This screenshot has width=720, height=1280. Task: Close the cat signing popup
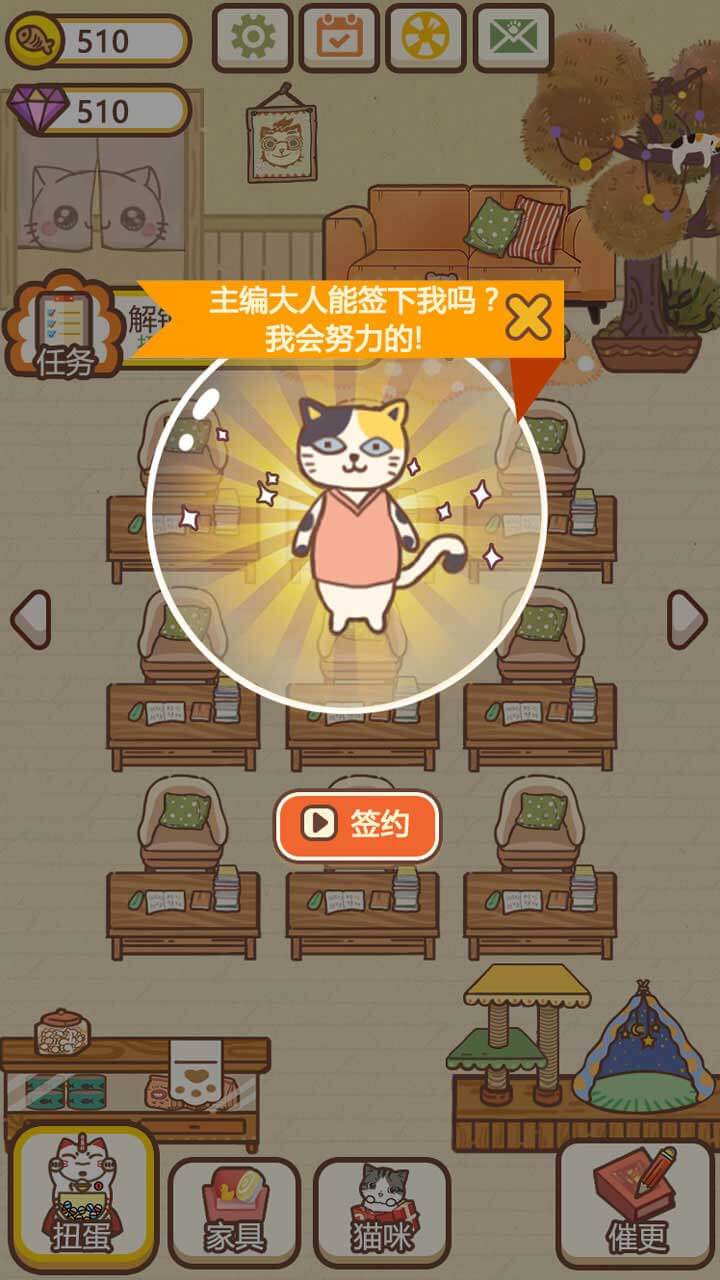pyautogui.click(x=528, y=318)
